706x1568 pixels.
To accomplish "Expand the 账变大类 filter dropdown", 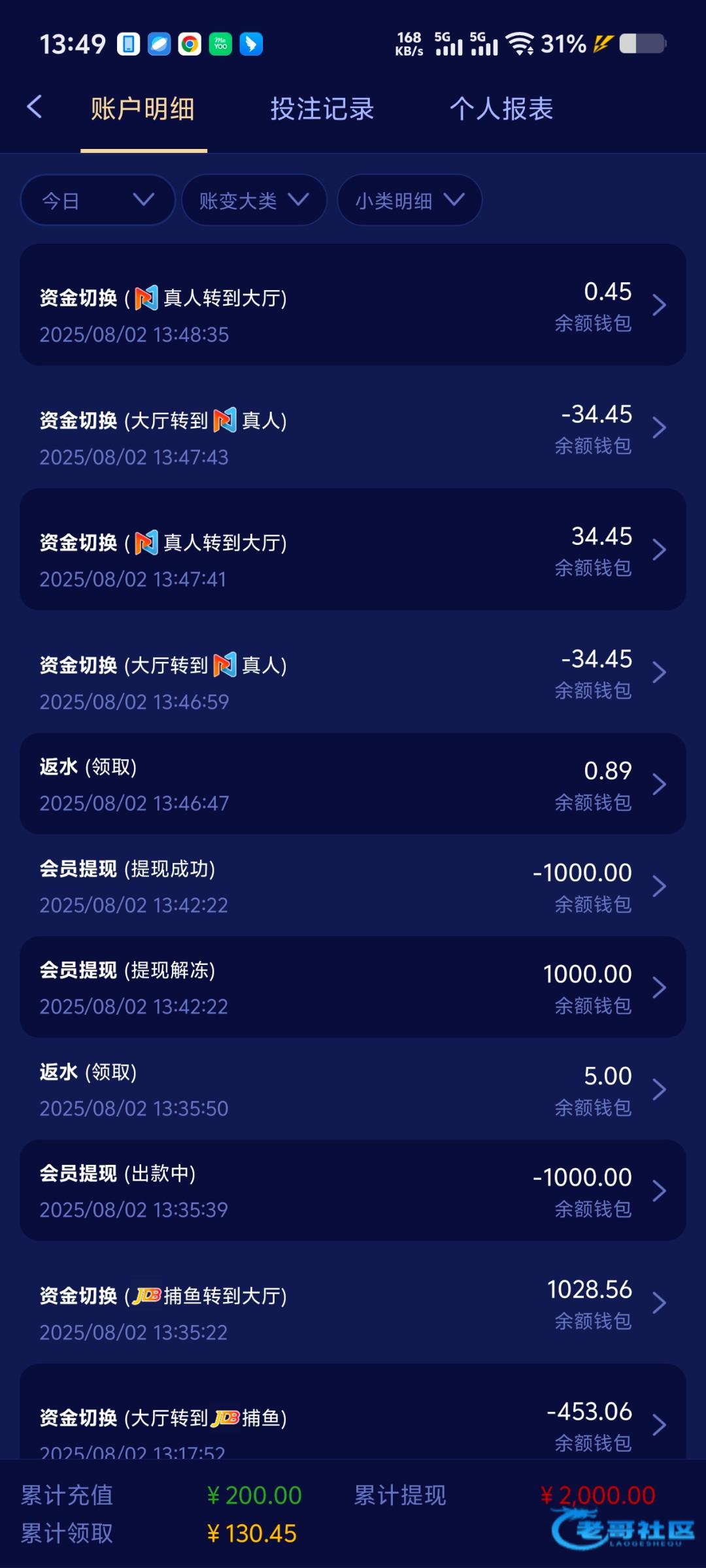I will (x=254, y=200).
